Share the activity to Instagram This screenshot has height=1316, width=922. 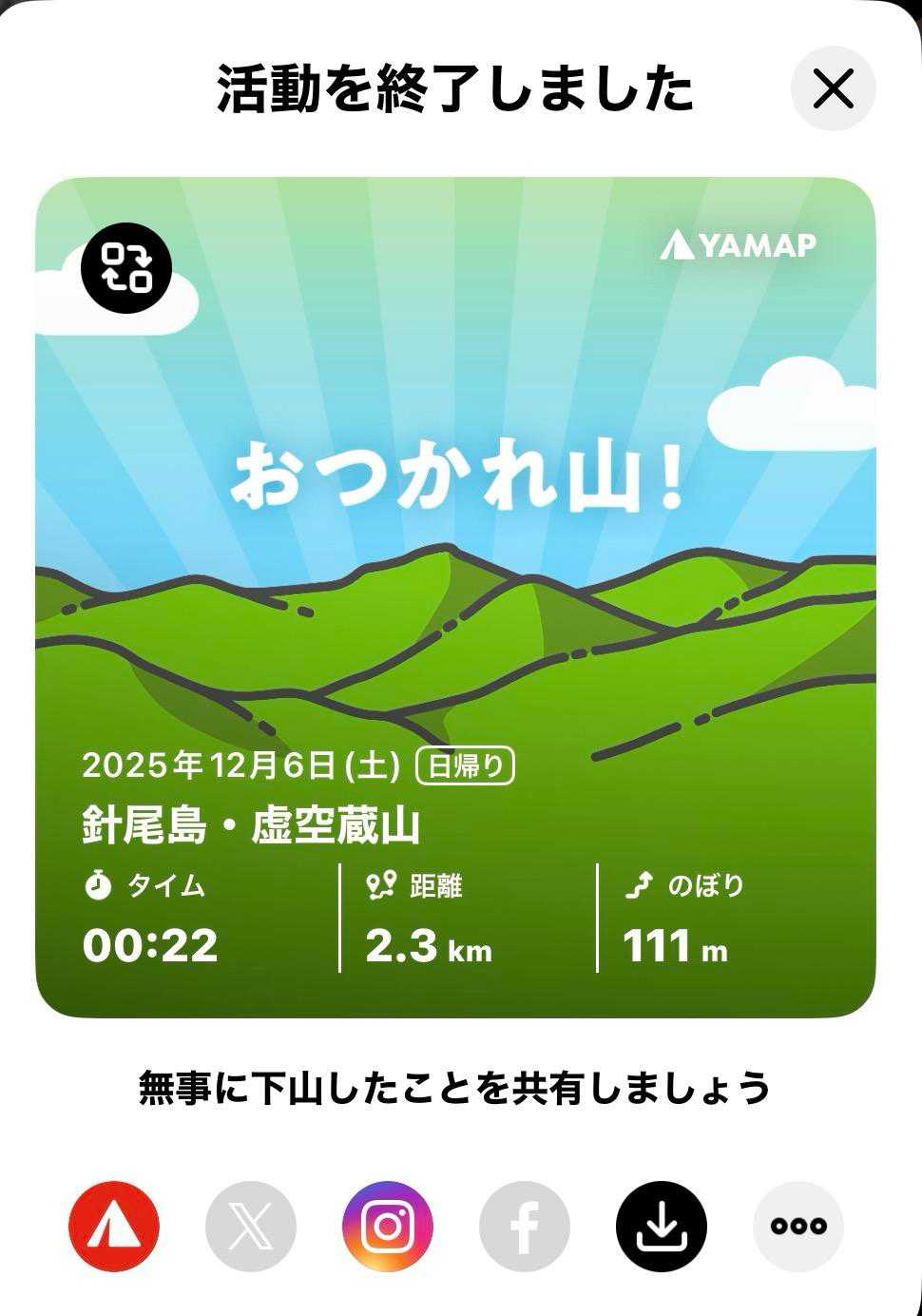tap(388, 1226)
